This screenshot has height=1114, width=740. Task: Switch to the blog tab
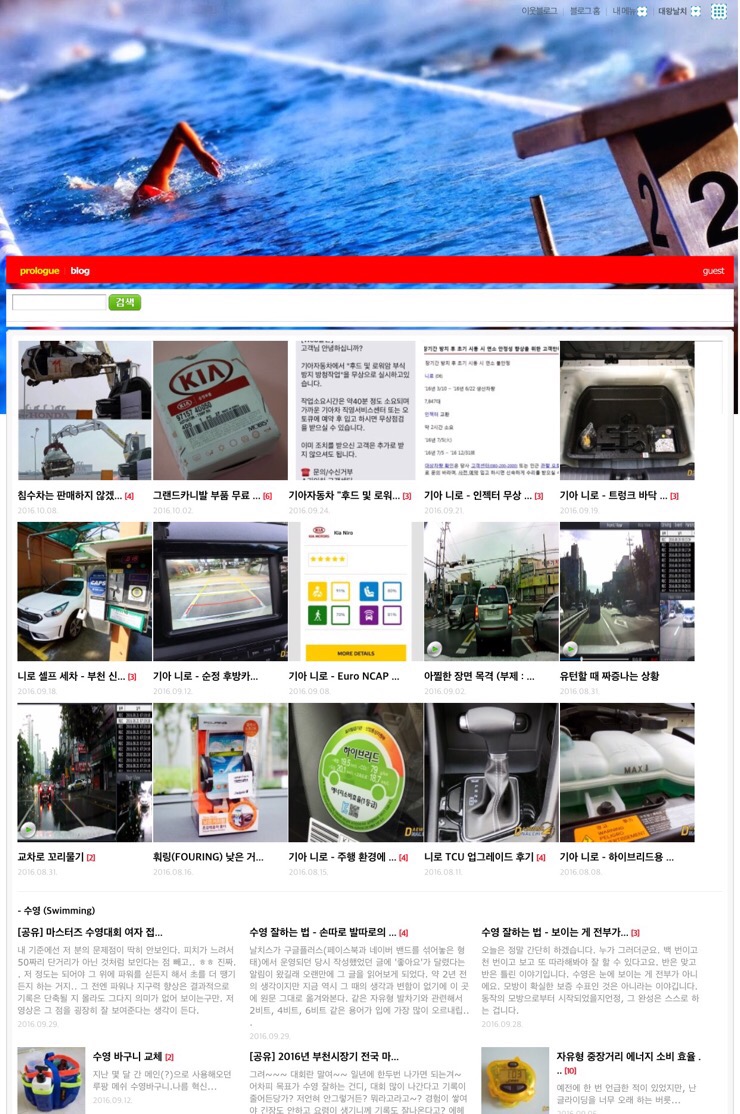[80, 271]
